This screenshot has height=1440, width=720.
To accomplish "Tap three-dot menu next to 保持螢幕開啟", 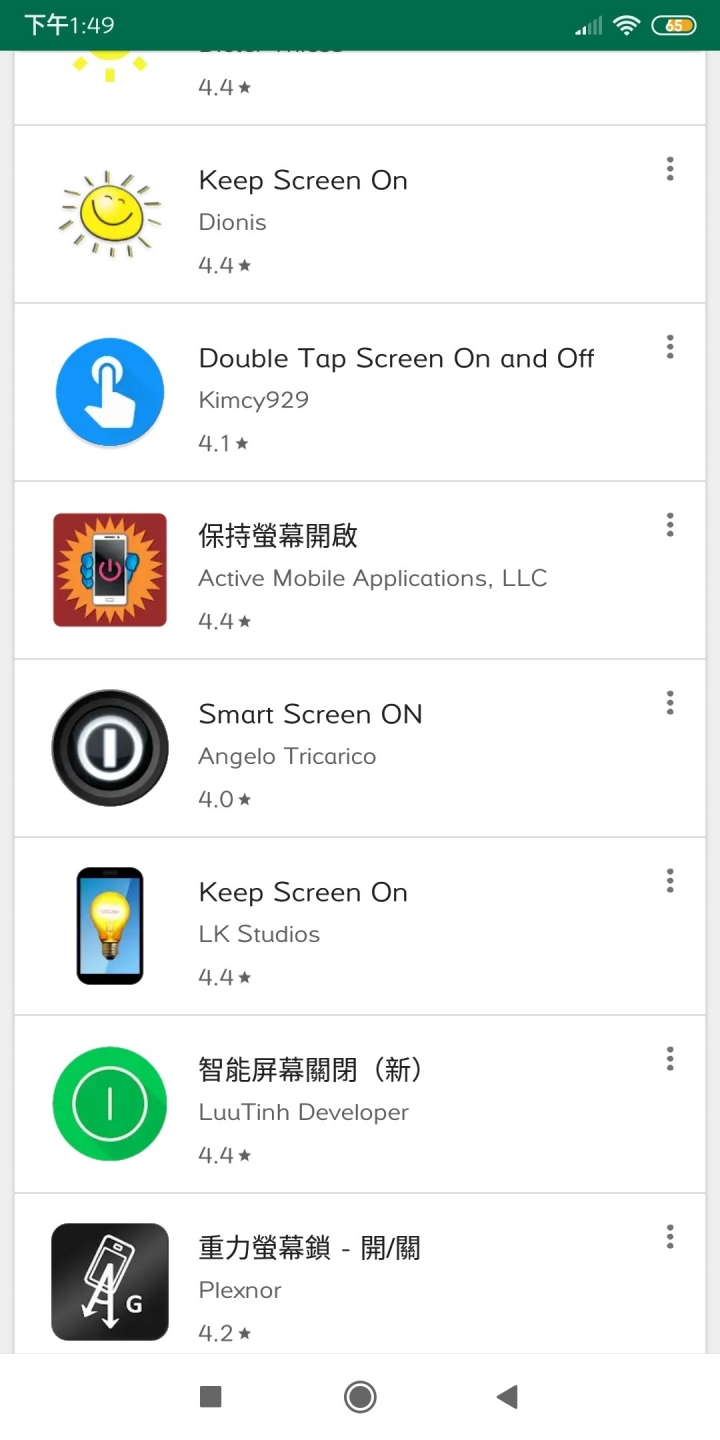I will (670, 525).
